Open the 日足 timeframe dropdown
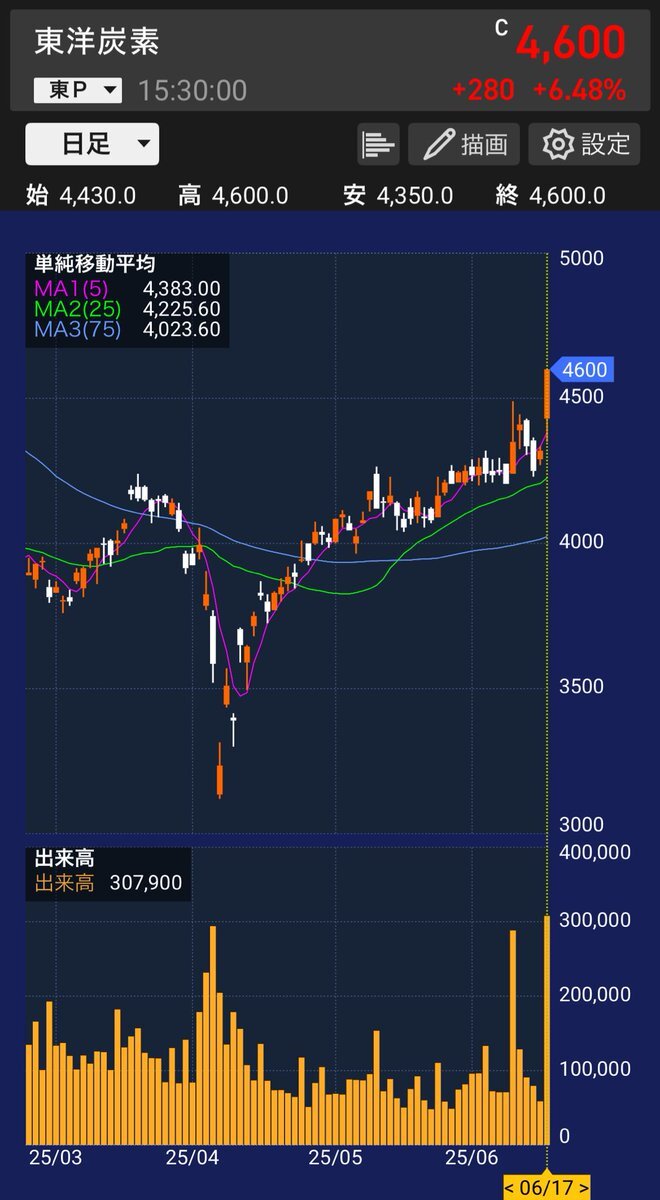The image size is (660, 1200). click(92, 144)
